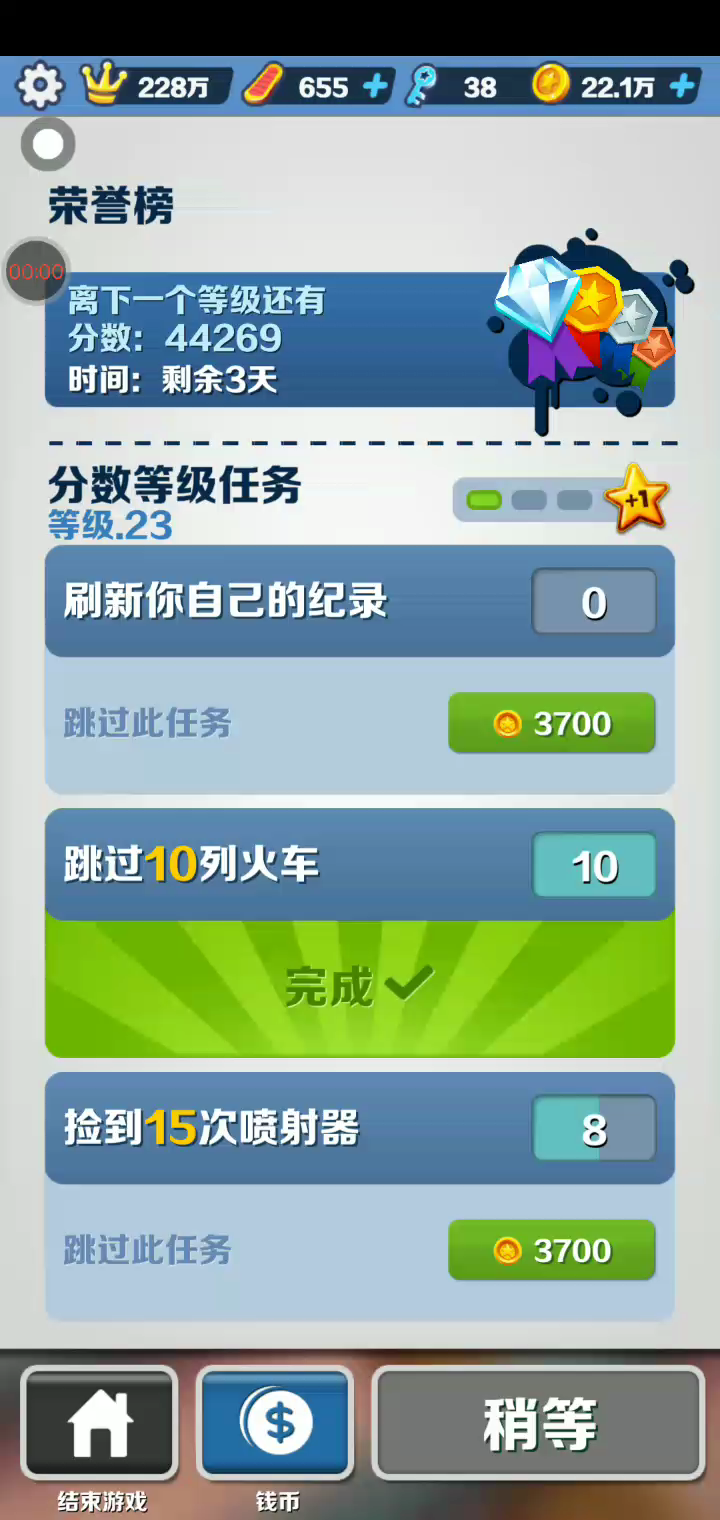Skip the 捡到15次喷射器 mission for 3700

[551, 1250]
